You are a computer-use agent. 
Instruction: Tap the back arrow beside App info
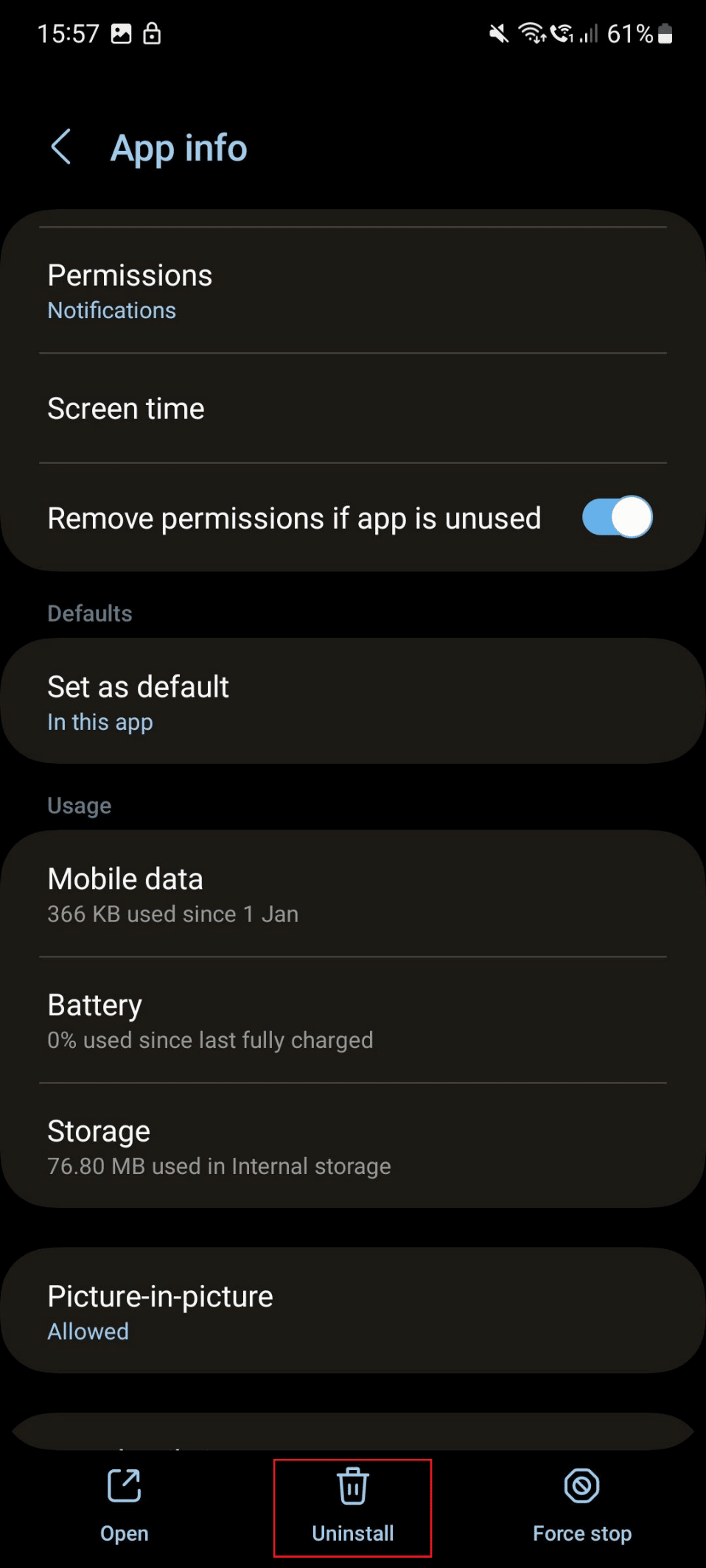(x=61, y=147)
